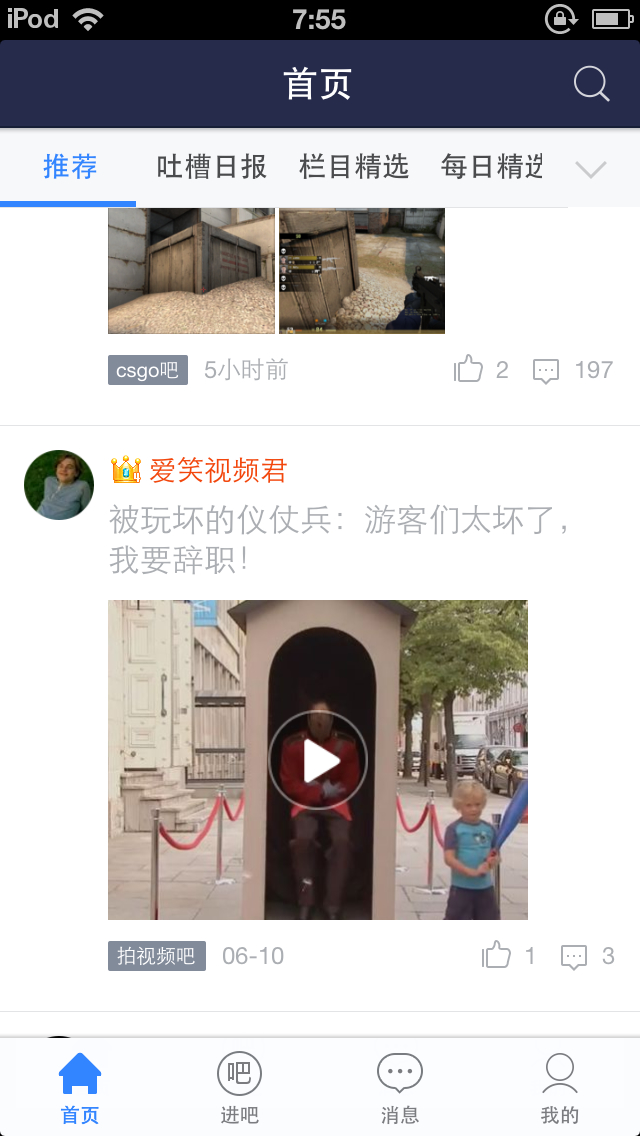This screenshot has height=1136, width=640.
Task: Like the 被玩坏的仪仗兵 post
Action: (508, 956)
